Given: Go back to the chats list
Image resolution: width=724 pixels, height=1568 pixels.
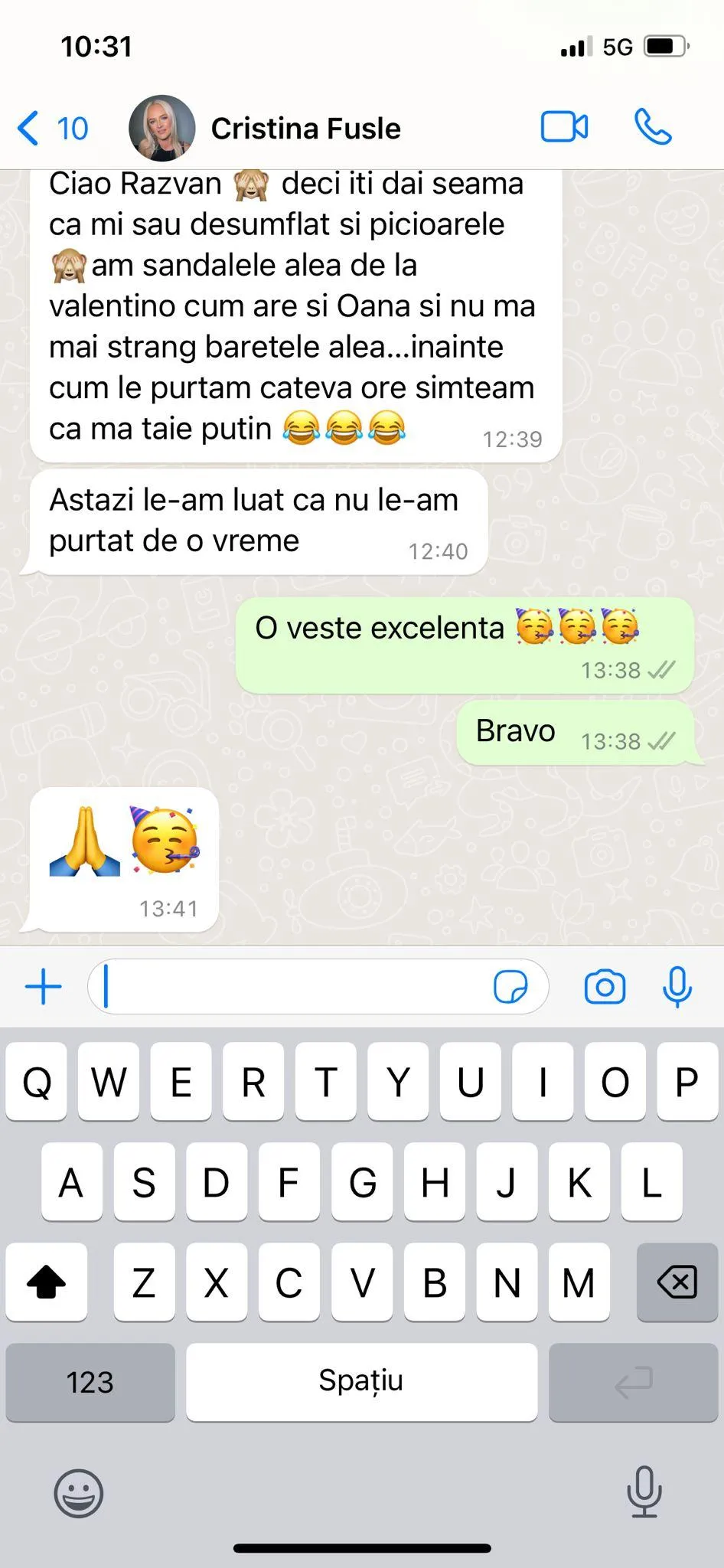Looking at the screenshot, I should click(x=51, y=128).
